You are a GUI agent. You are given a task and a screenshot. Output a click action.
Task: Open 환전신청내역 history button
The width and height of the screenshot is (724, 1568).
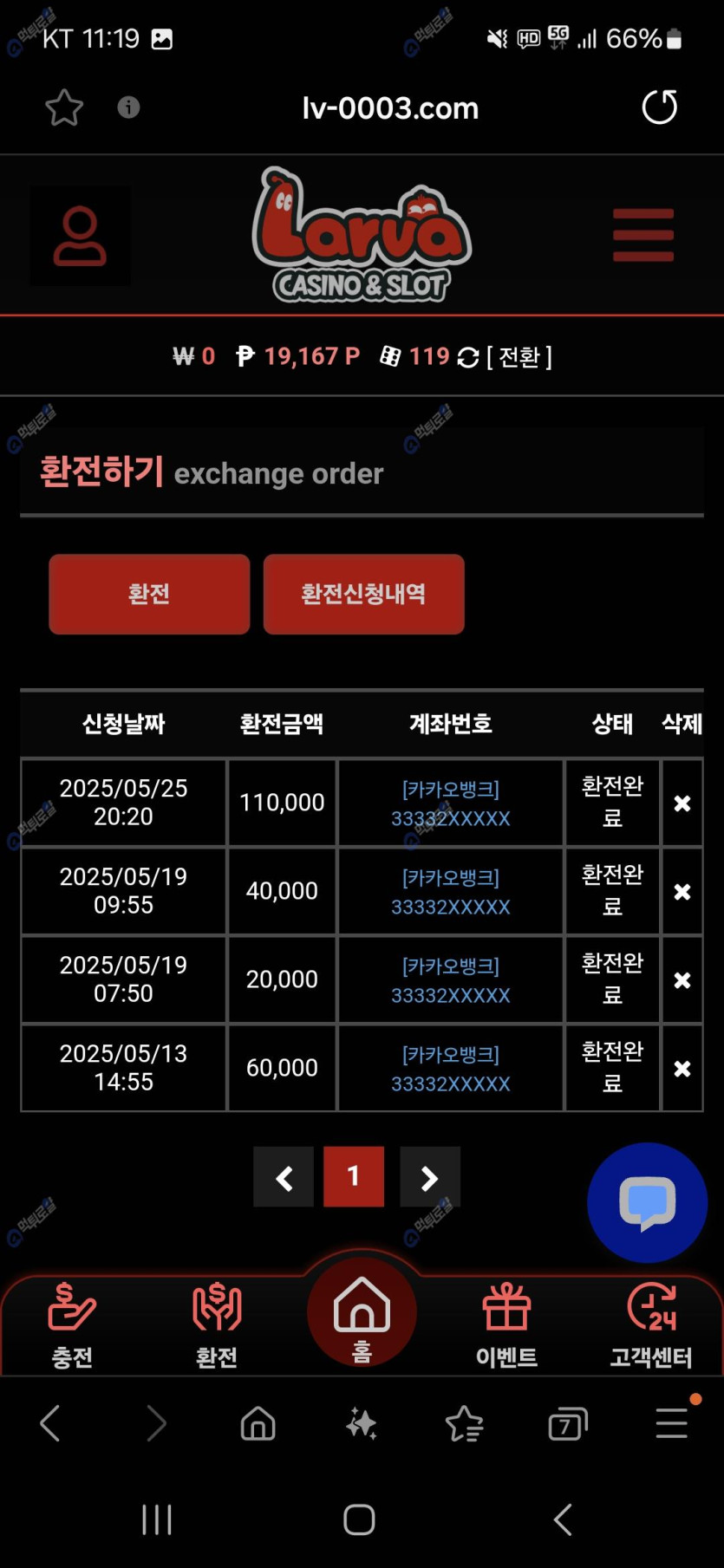pyautogui.click(x=363, y=595)
